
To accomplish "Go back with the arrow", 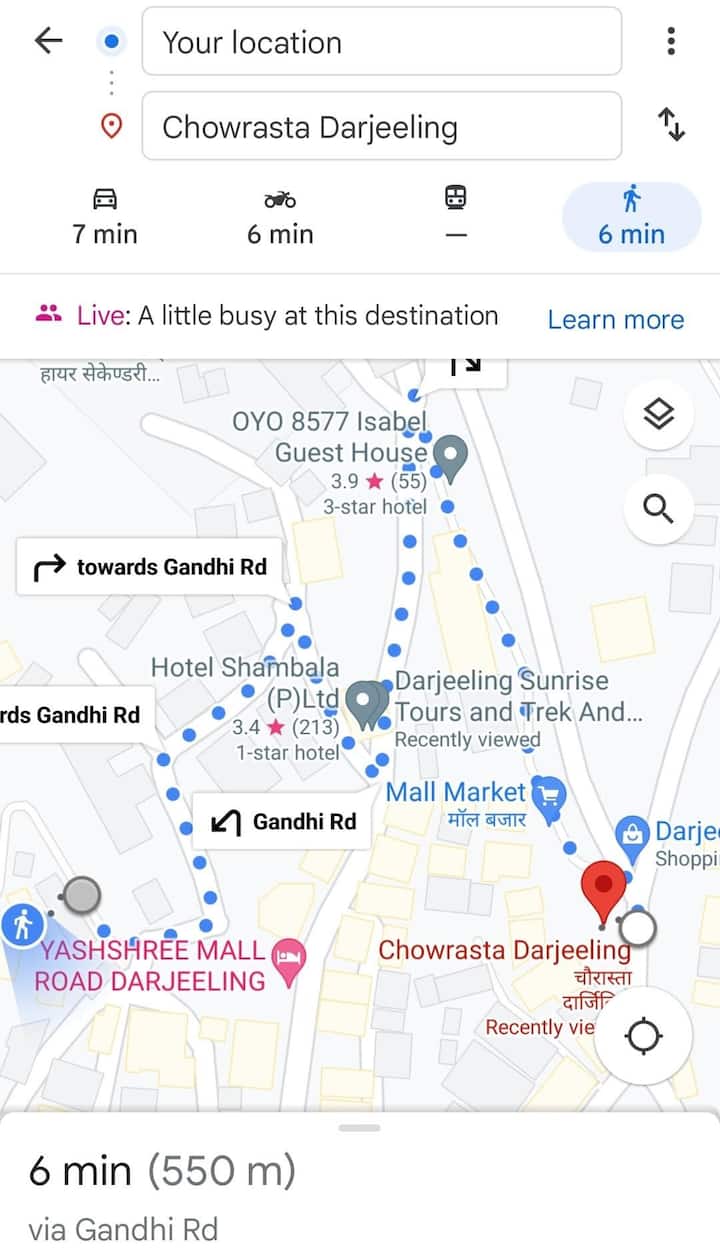I will (48, 40).
